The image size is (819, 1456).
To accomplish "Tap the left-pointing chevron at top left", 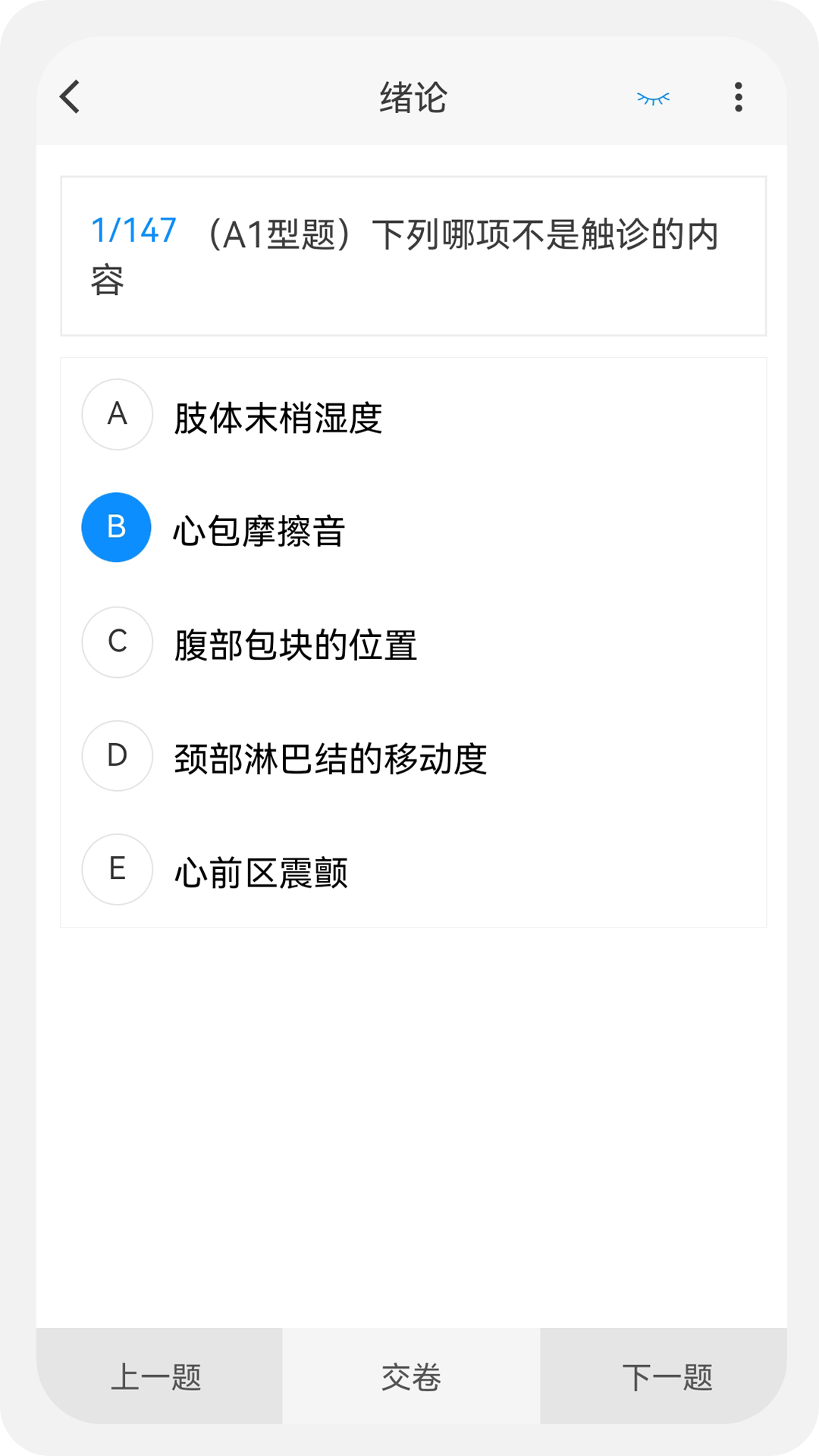I will (69, 97).
